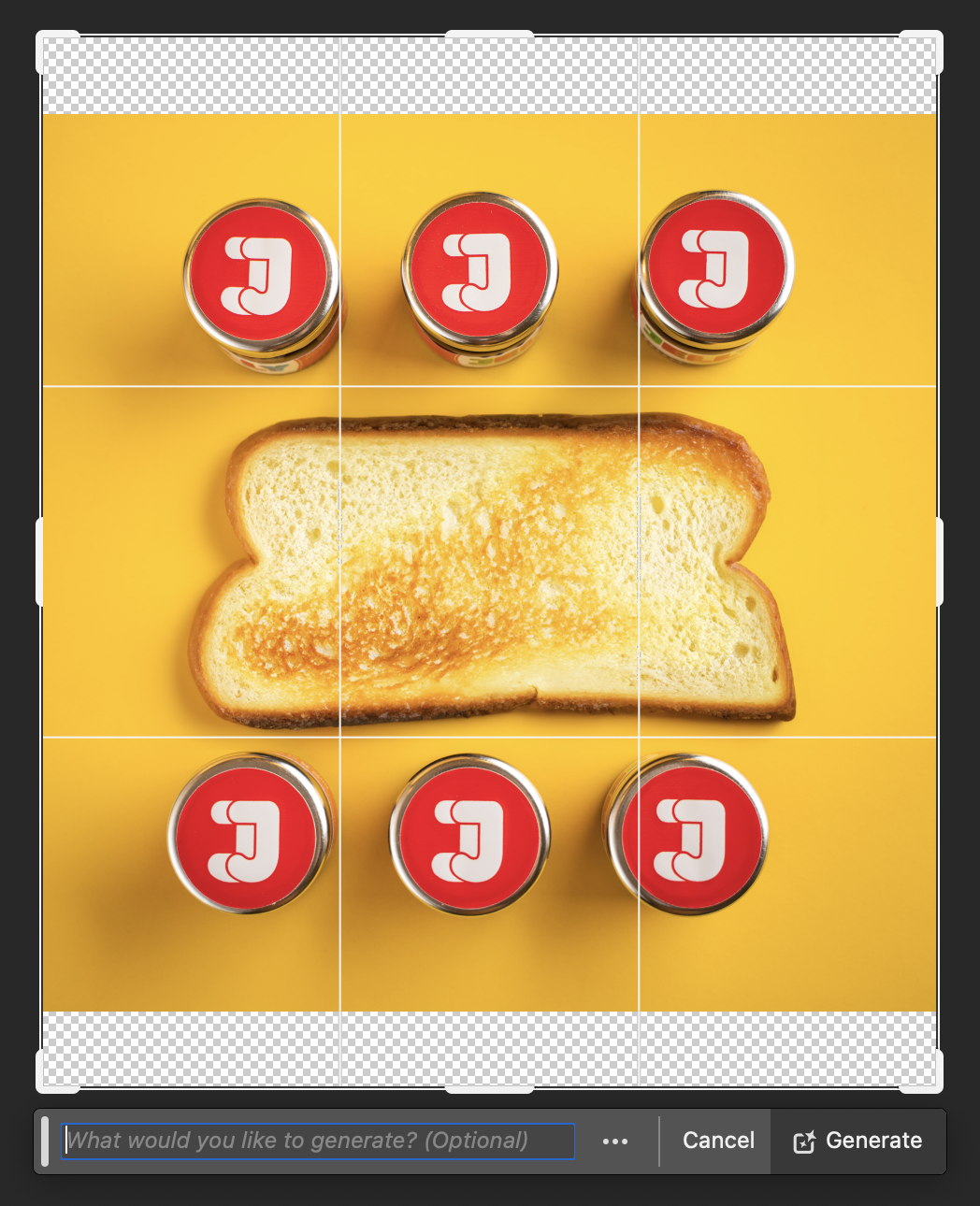This screenshot has height=1206, width=980.
Task: Select the left-middle crop edge handle
Action: click(x=40, y=562)
